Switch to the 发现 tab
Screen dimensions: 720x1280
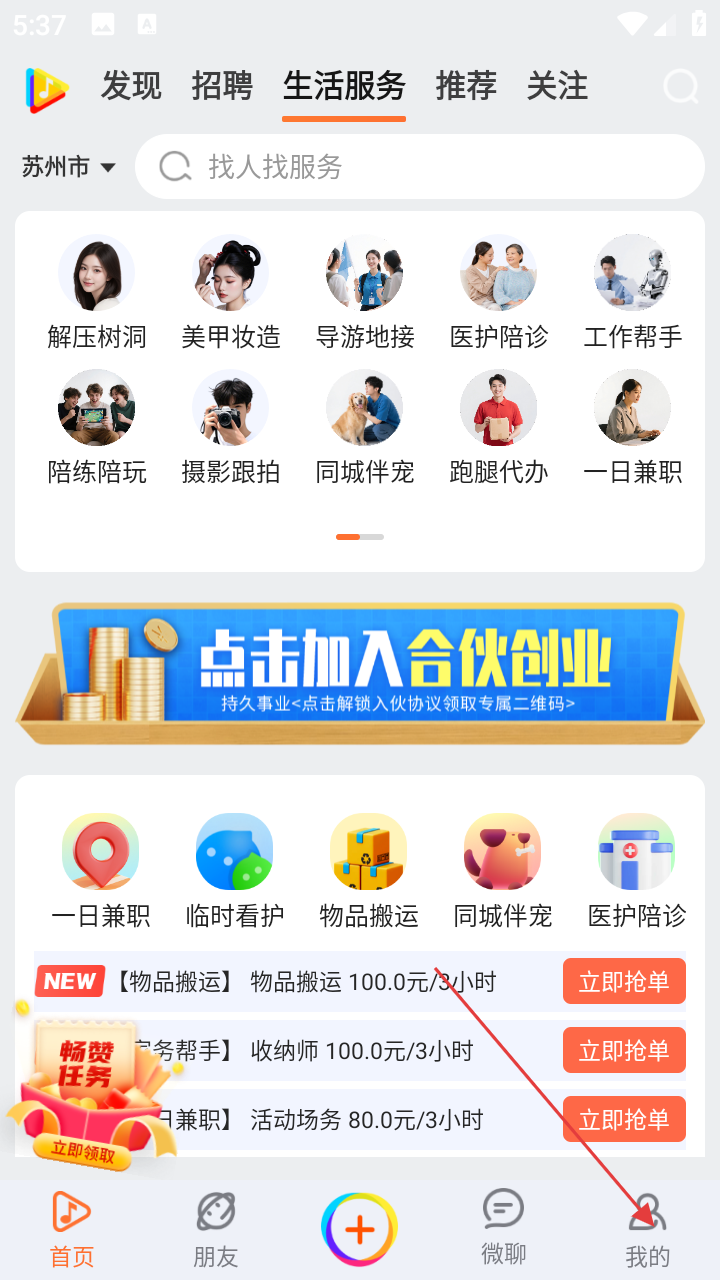pos(131,87)
